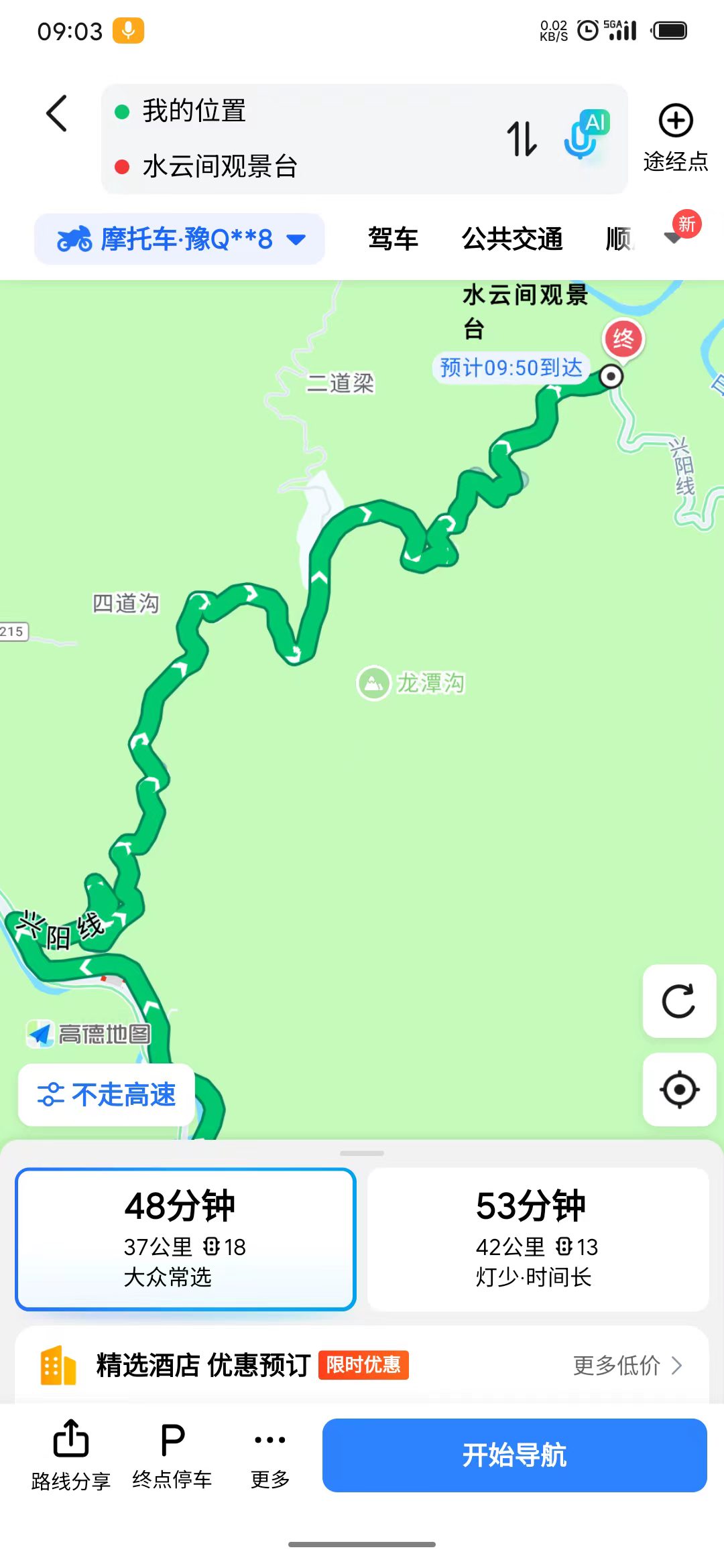This screenshot has width=724, height=1568.
Task: Switch to the 驾车 tab
Action: pos(393,239)
